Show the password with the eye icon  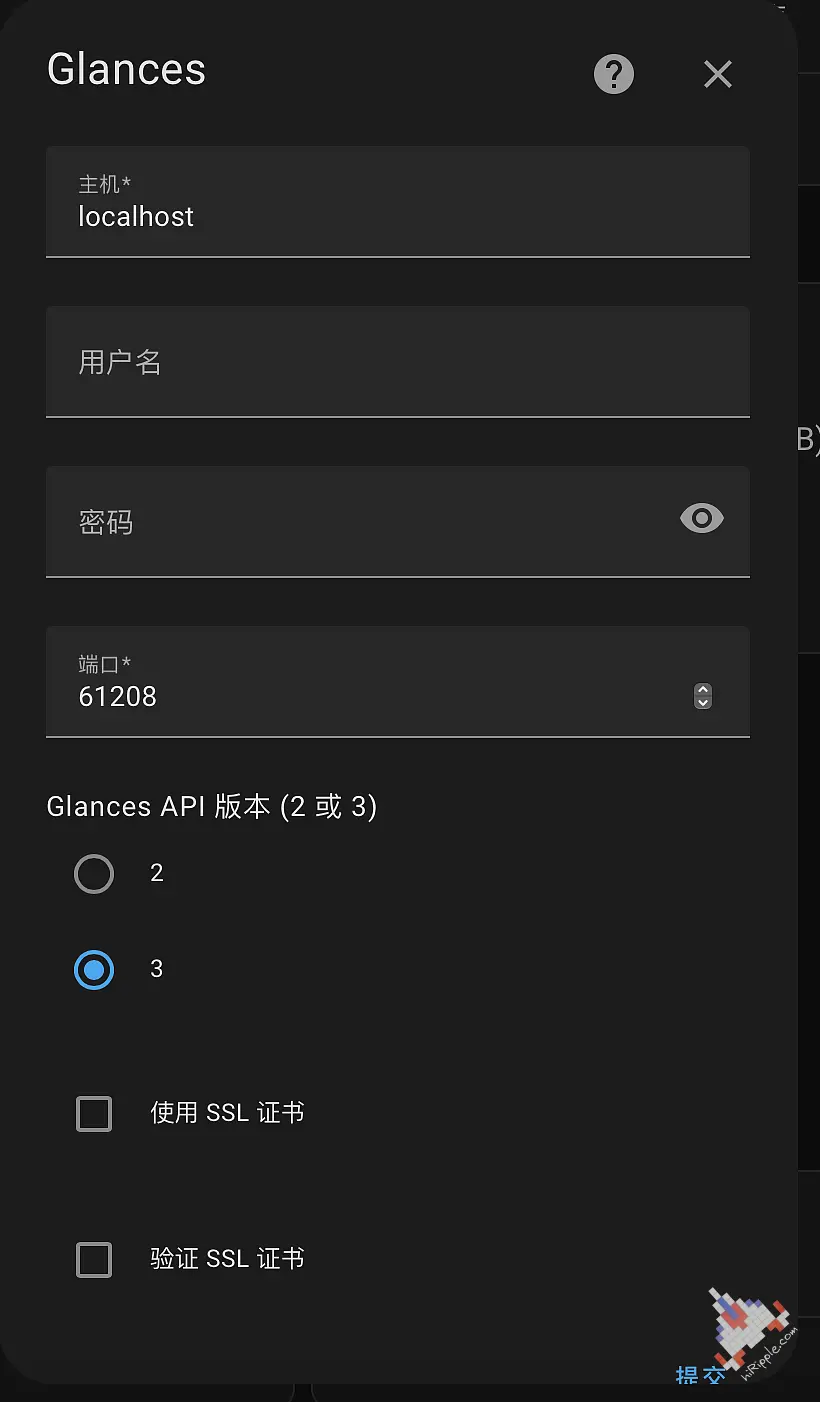point(702,518)
